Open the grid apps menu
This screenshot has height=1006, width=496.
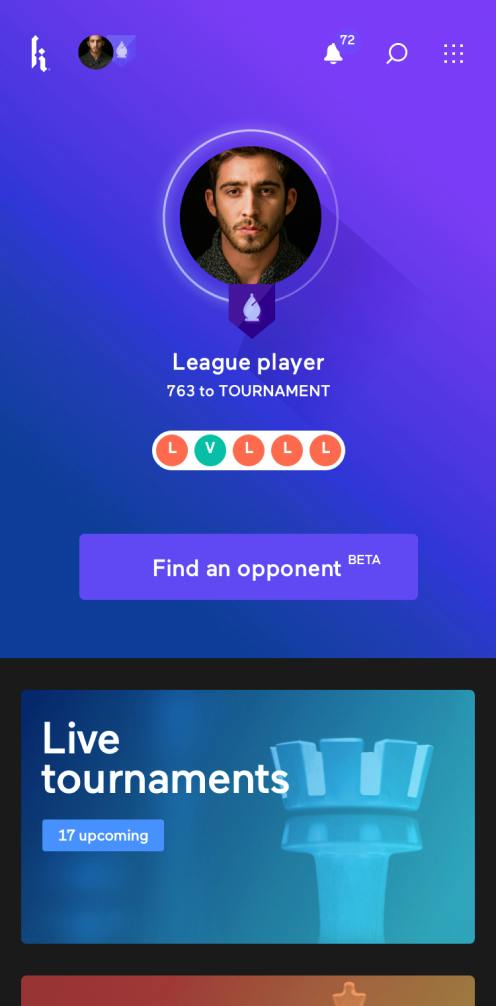click(454, 53)
